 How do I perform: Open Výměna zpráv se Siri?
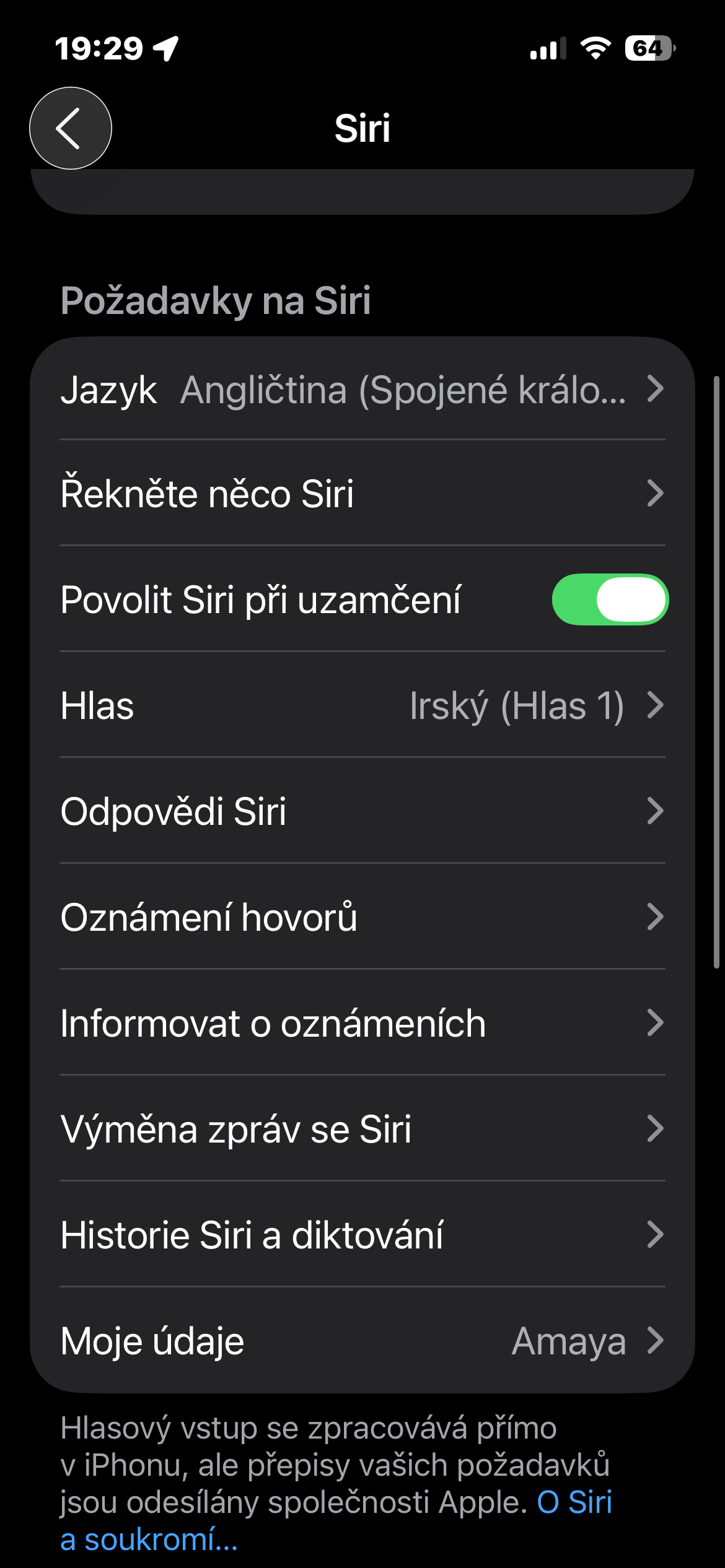[362, 1129]
